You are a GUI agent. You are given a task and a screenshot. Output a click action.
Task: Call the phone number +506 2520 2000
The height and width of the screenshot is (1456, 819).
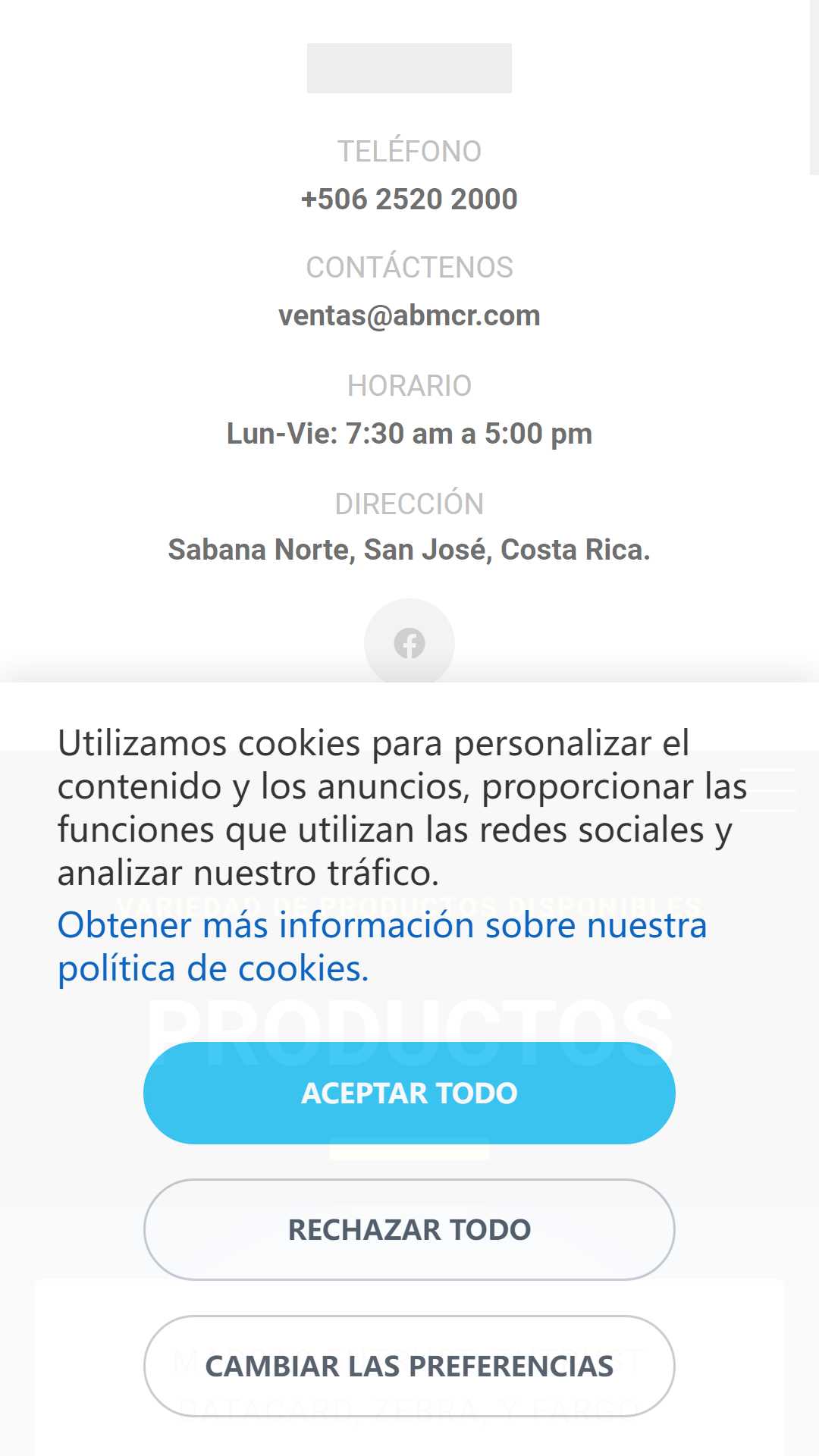tap(409, 199)
